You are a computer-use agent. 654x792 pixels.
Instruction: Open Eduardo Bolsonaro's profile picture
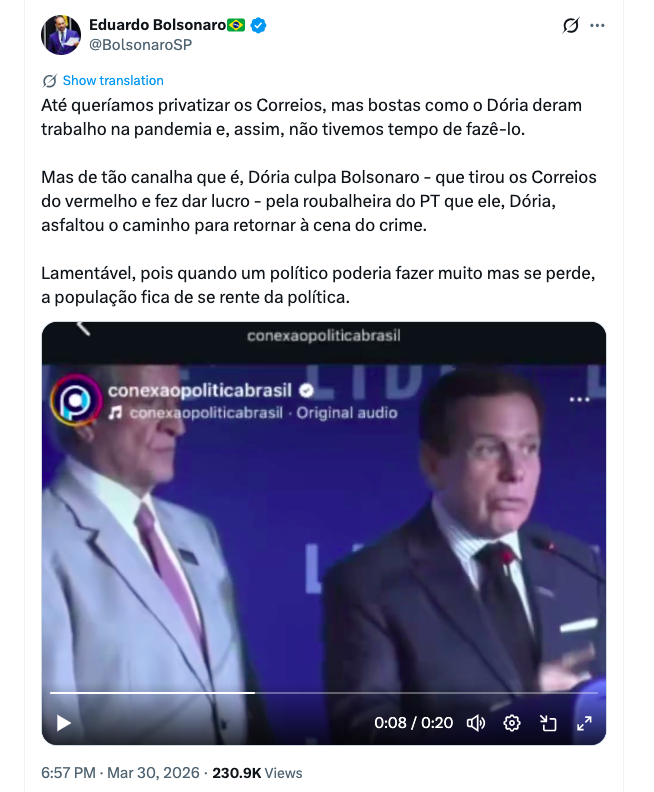[x=60, y=35]
